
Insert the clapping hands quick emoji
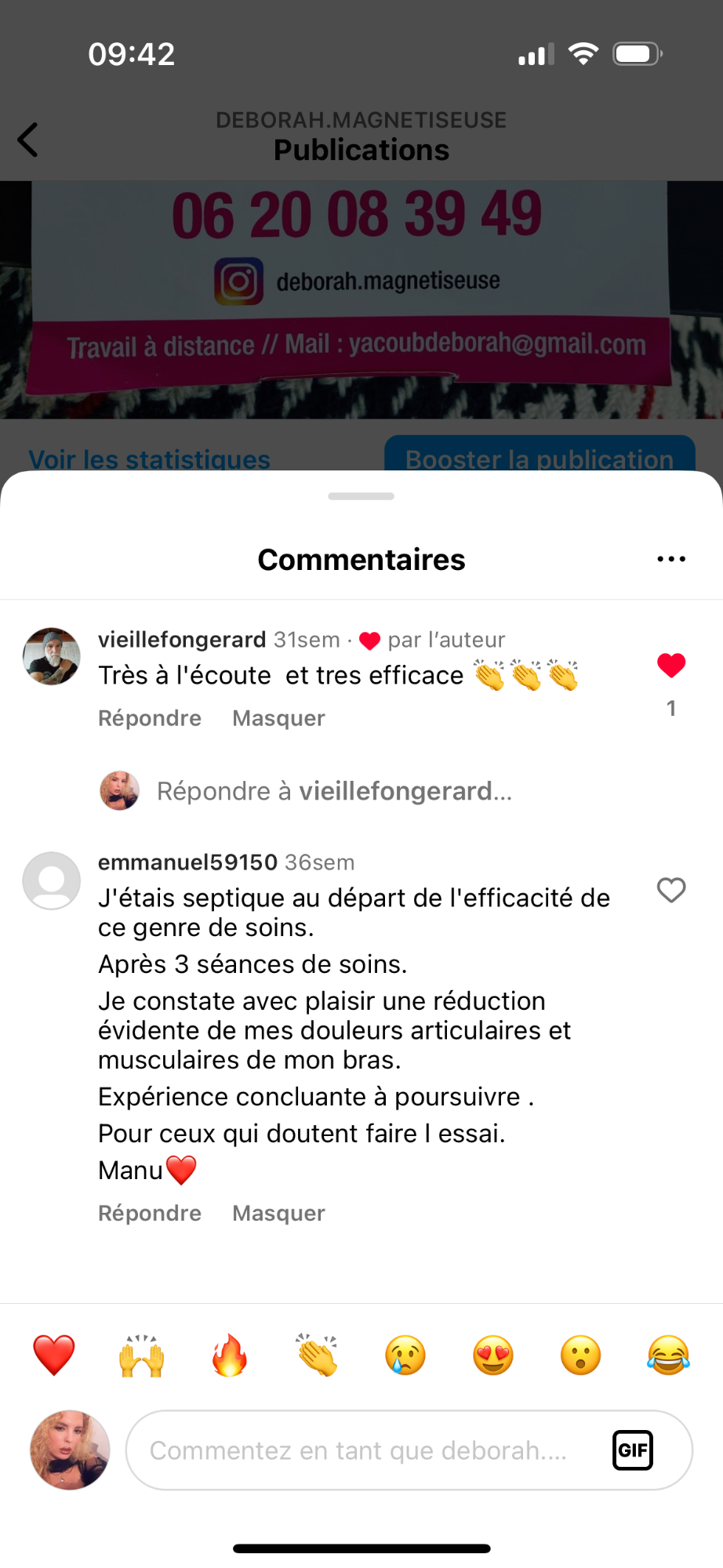point(318,1355)
